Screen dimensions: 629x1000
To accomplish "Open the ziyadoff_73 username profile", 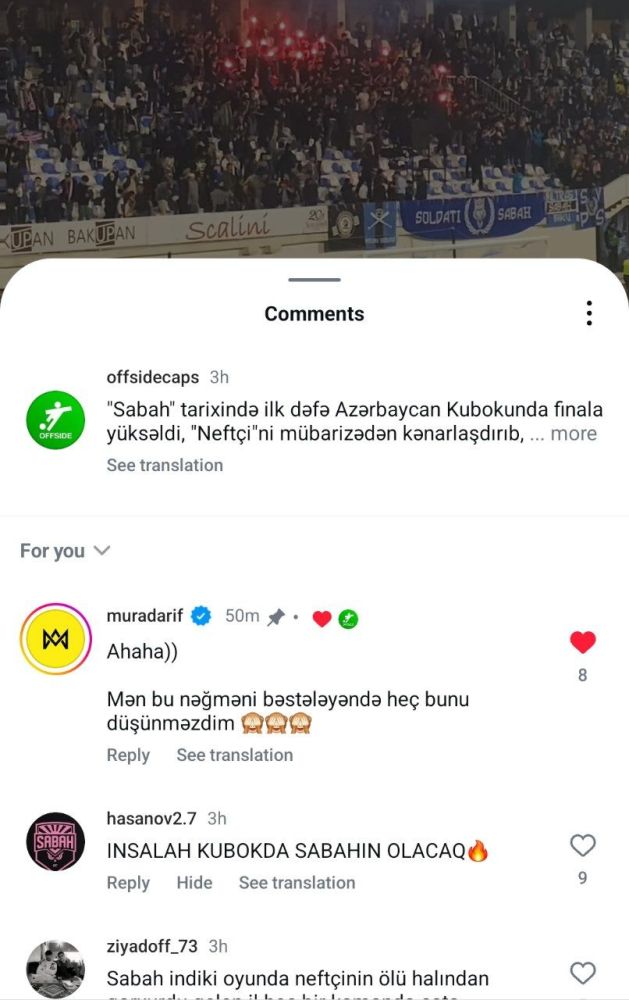I will tap(152, 946).
